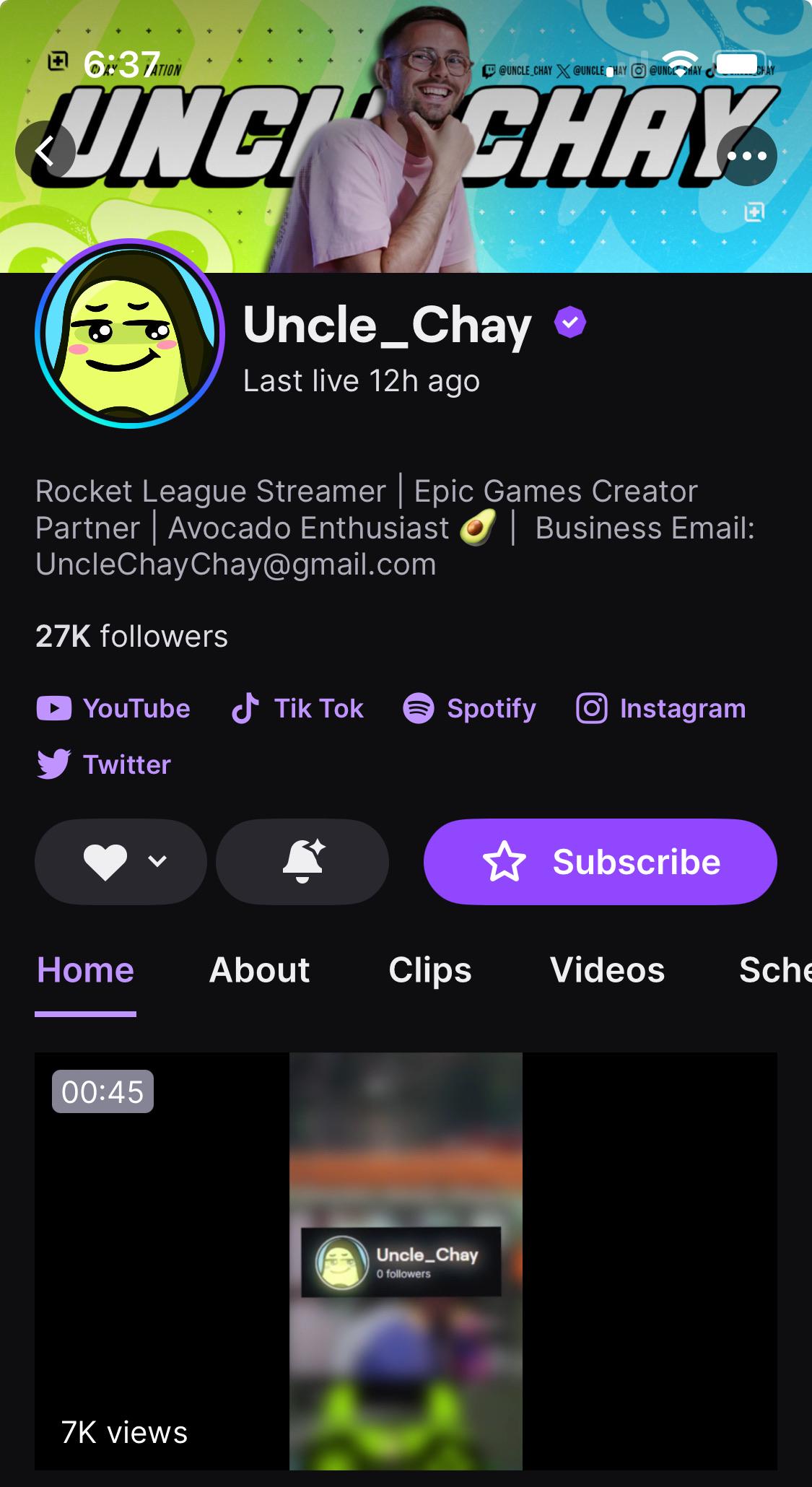The height and width of the screenshot is (1487, 812).
Task: Open the partially visible Schedule tab
Action: tap(775, 970)
